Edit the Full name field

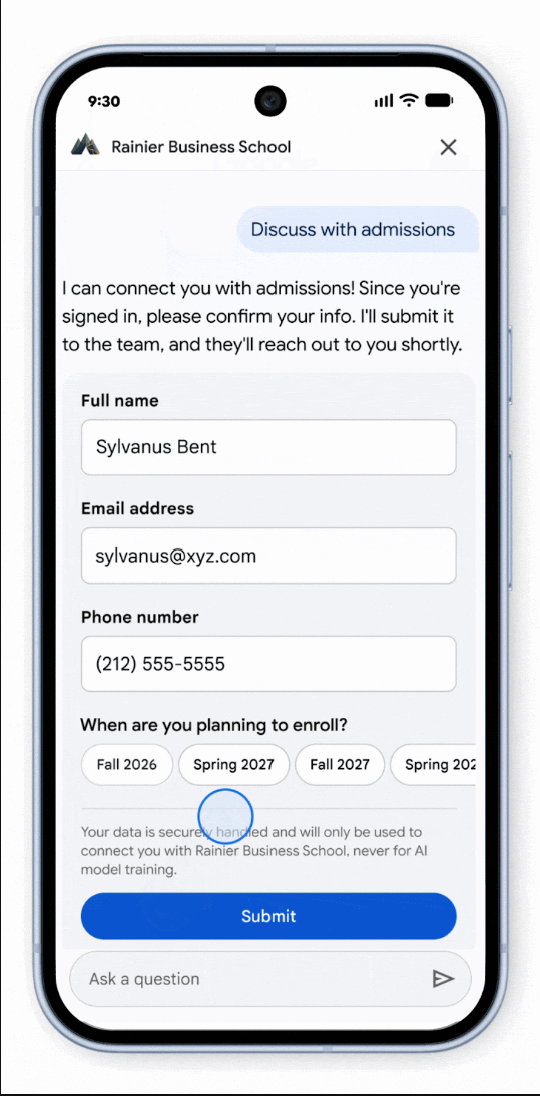[x=268, y=447]
